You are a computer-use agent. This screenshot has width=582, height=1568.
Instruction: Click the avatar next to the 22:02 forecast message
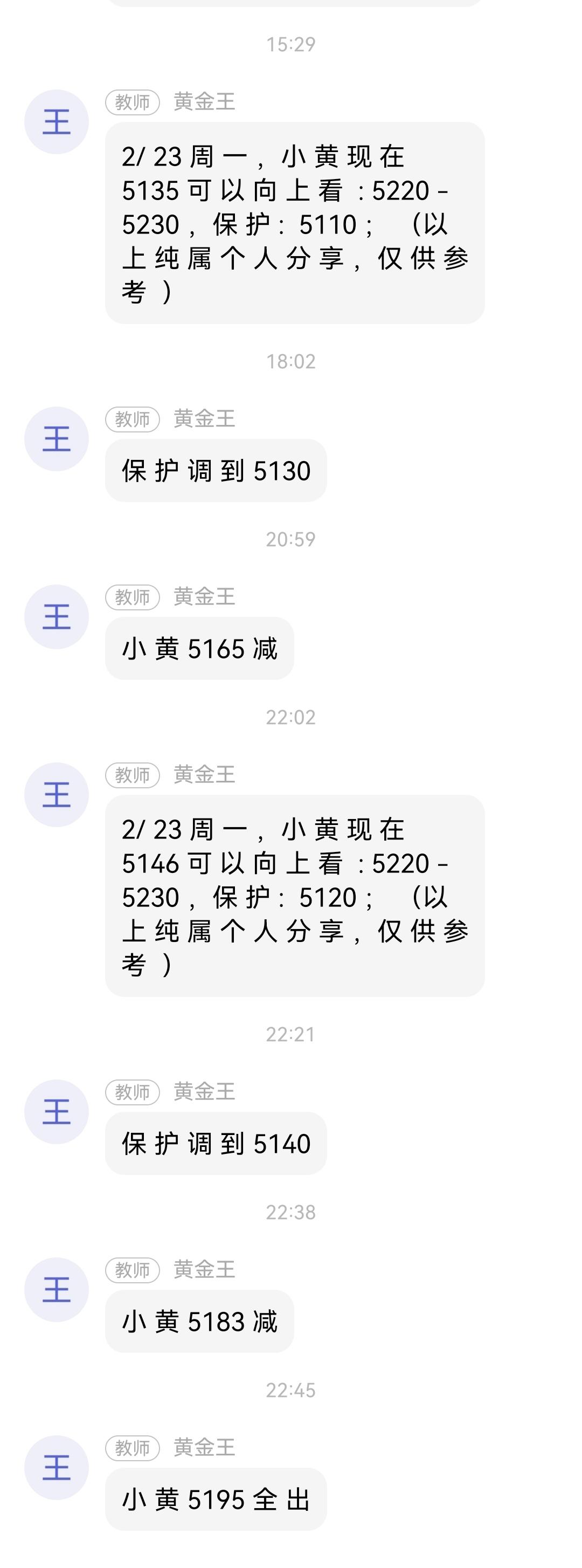coord(57,793)
